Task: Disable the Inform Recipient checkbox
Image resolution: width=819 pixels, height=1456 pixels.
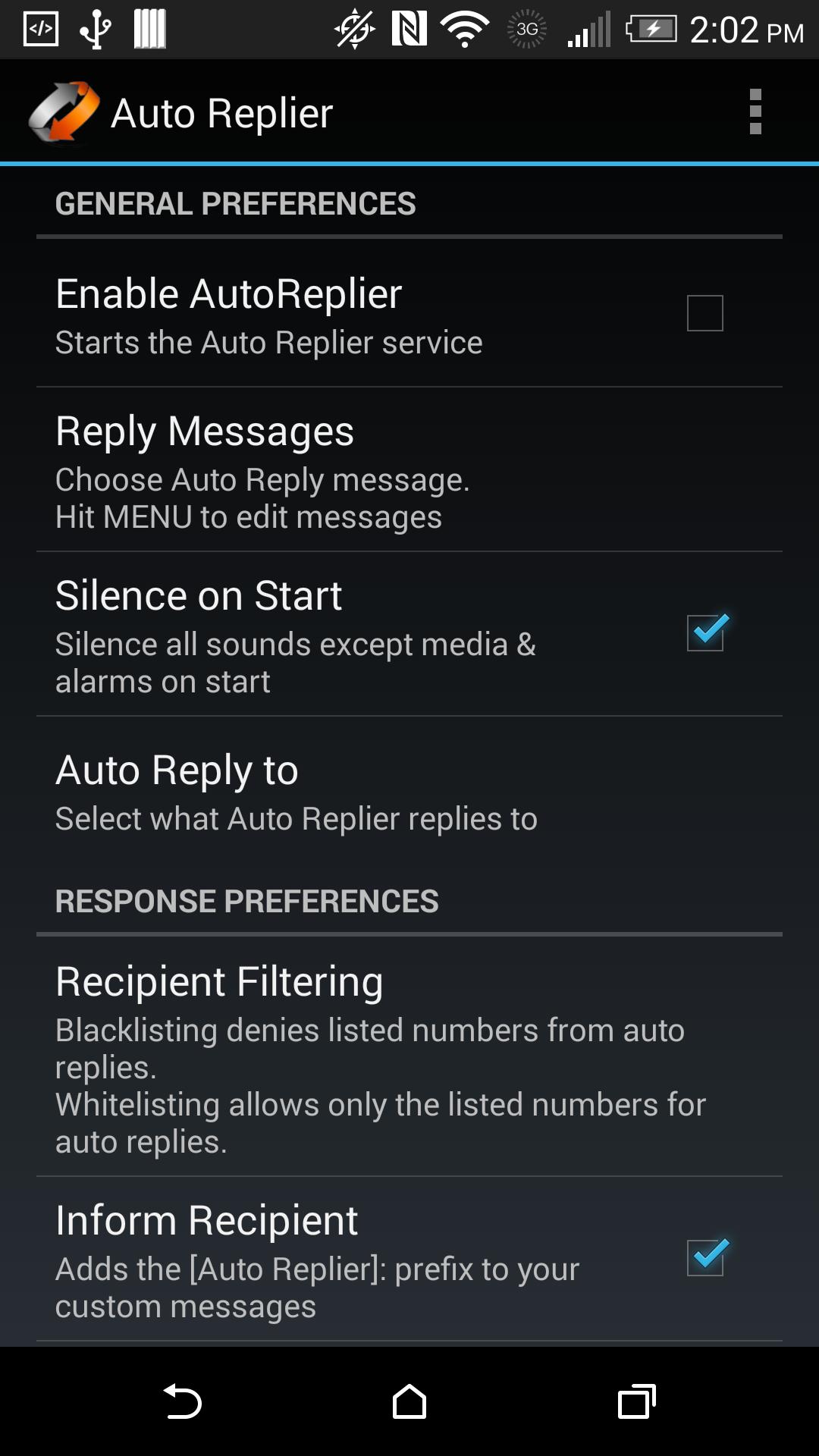Action: 704,1257
